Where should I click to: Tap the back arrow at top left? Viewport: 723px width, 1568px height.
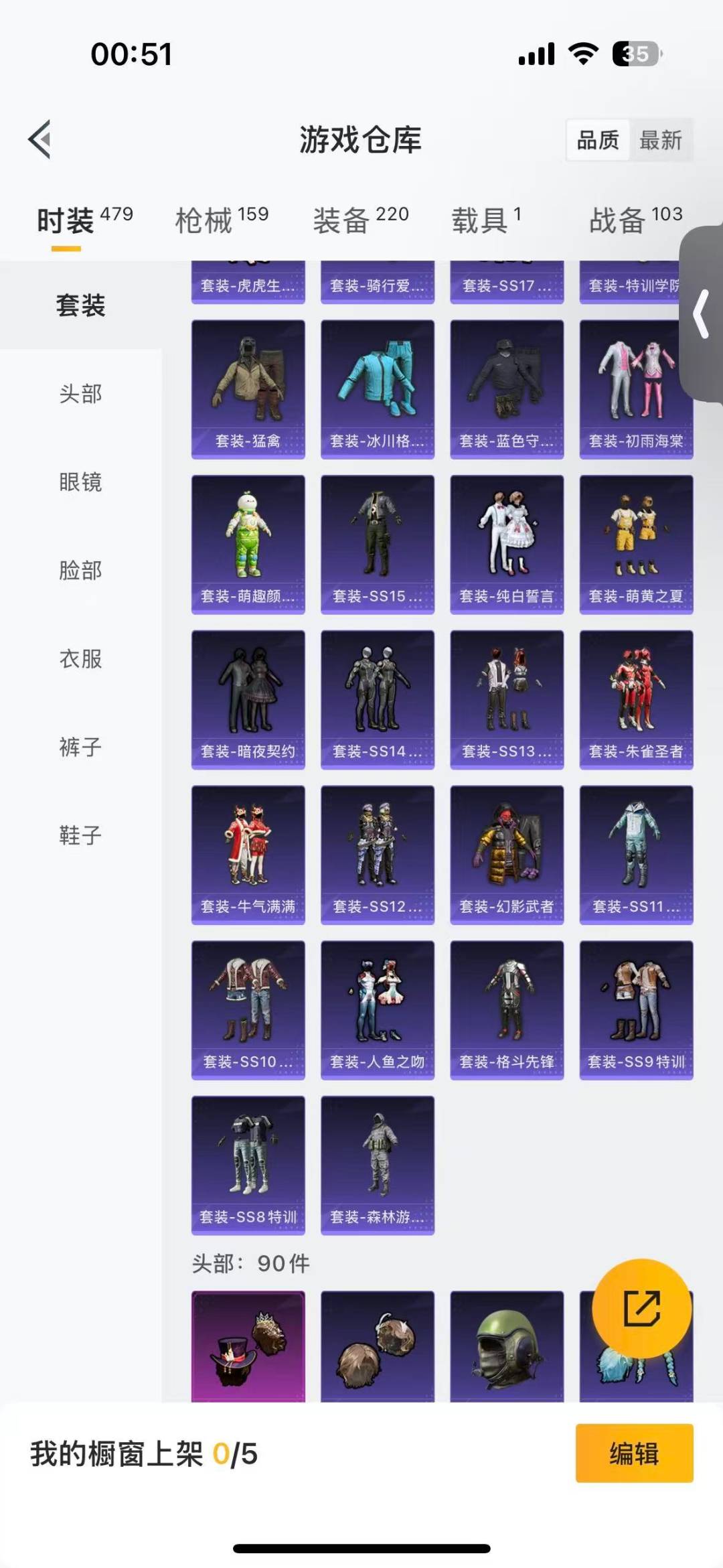[x=39, y=140]
